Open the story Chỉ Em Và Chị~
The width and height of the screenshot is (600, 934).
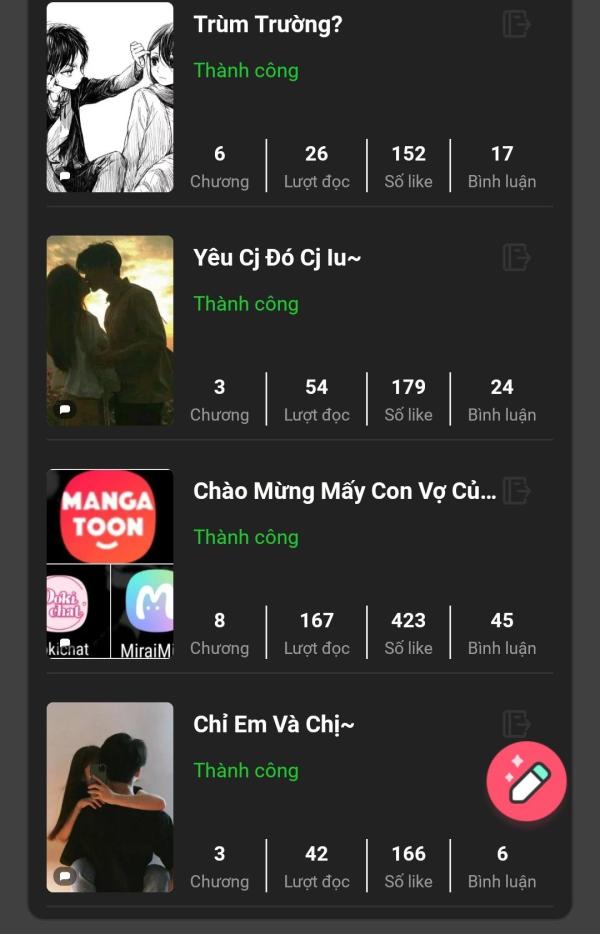click(x=274, y=724)
